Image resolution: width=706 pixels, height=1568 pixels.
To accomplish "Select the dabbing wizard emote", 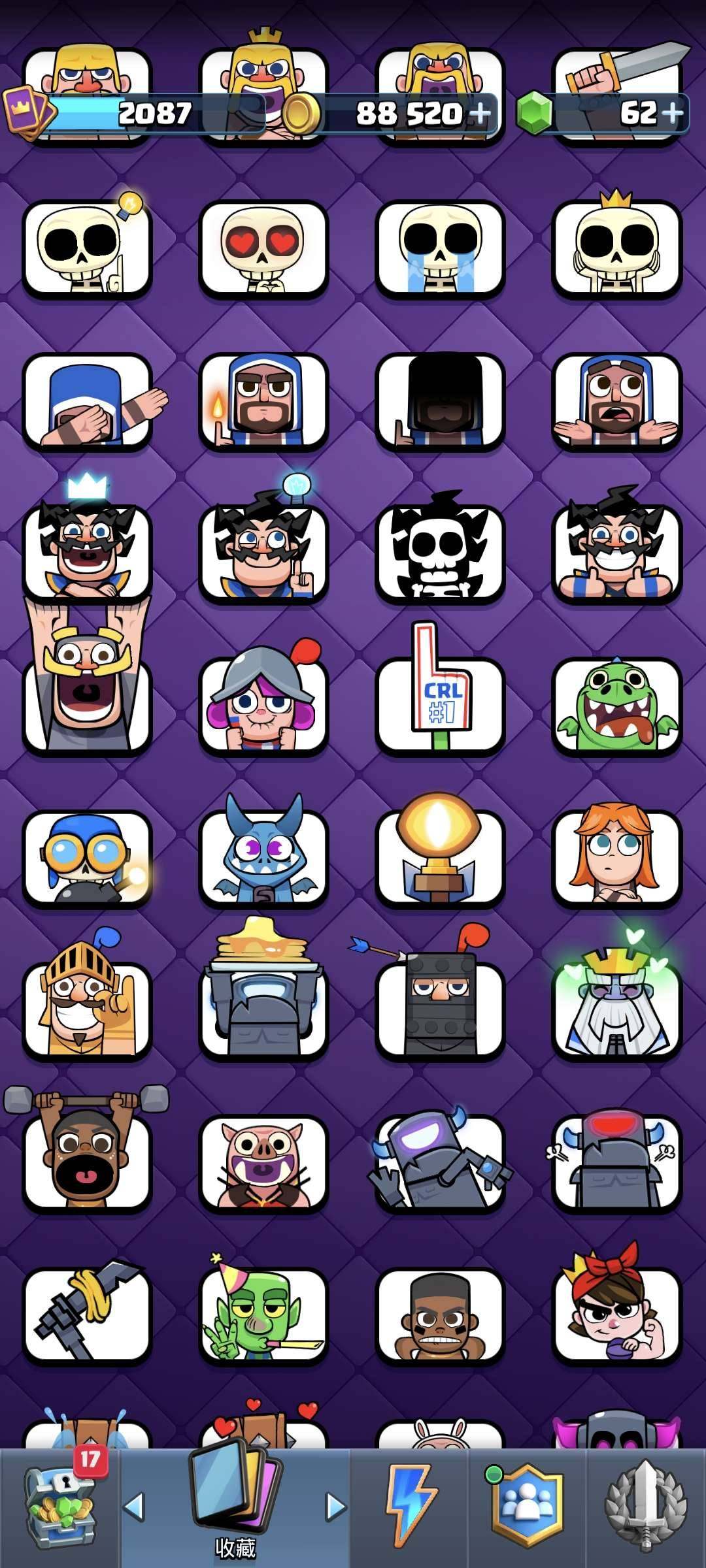I will (x=92, y=401).
